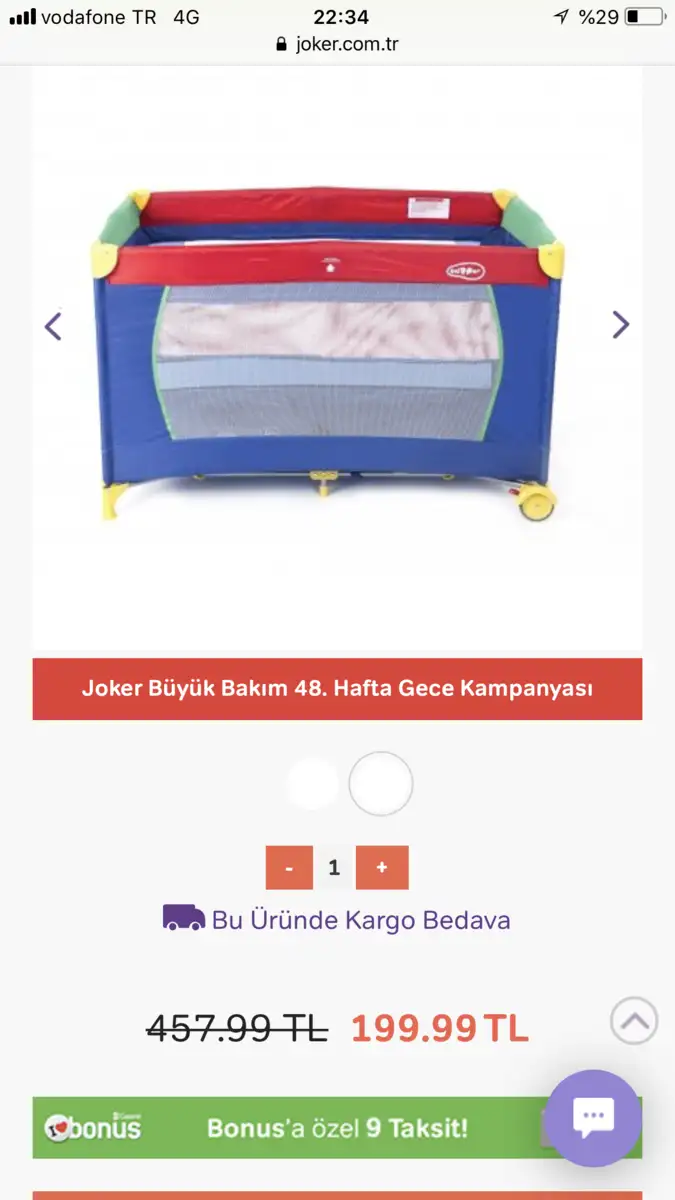Show the next product image
The image size is (675, 1200).
coord(620,325)
